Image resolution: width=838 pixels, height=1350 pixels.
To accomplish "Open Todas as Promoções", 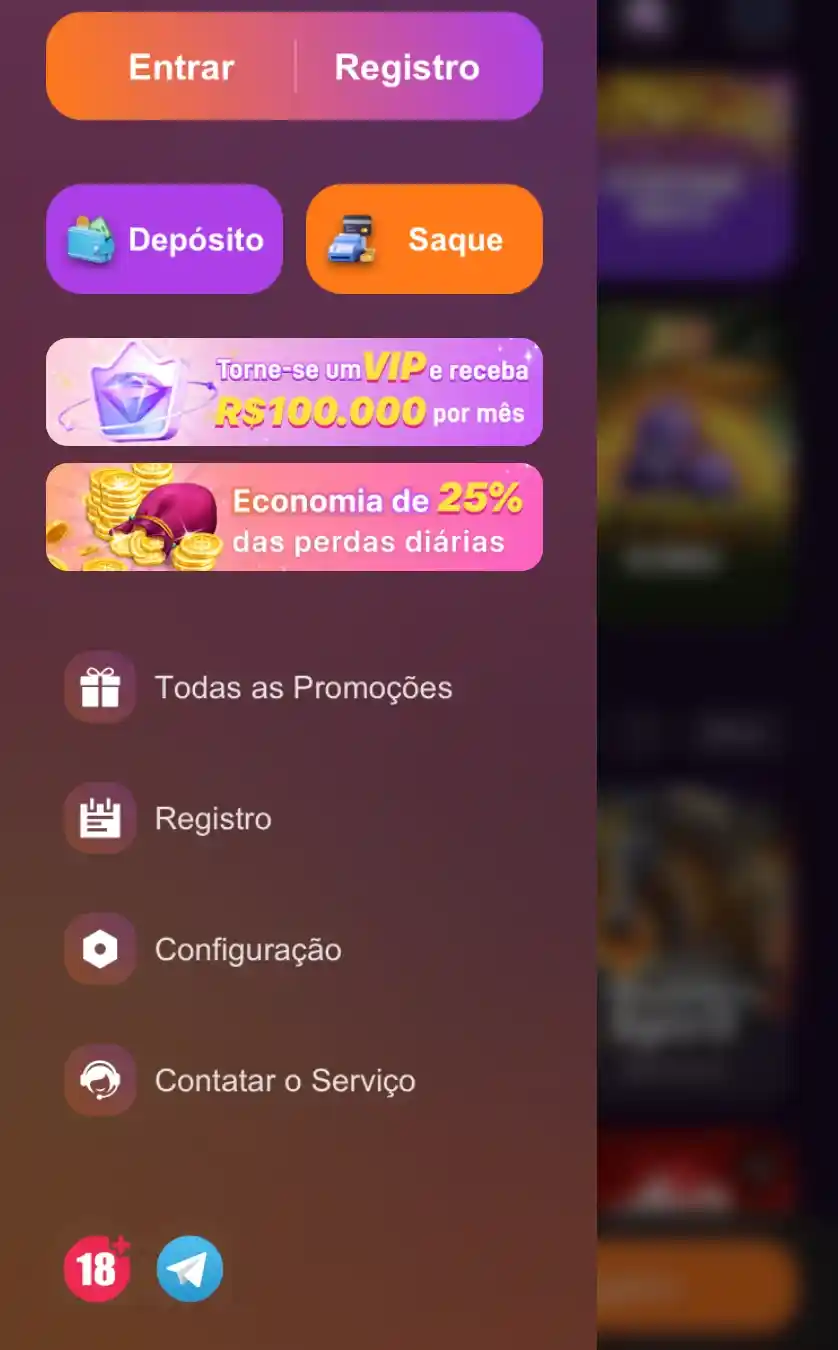I will tap(302, 688).
